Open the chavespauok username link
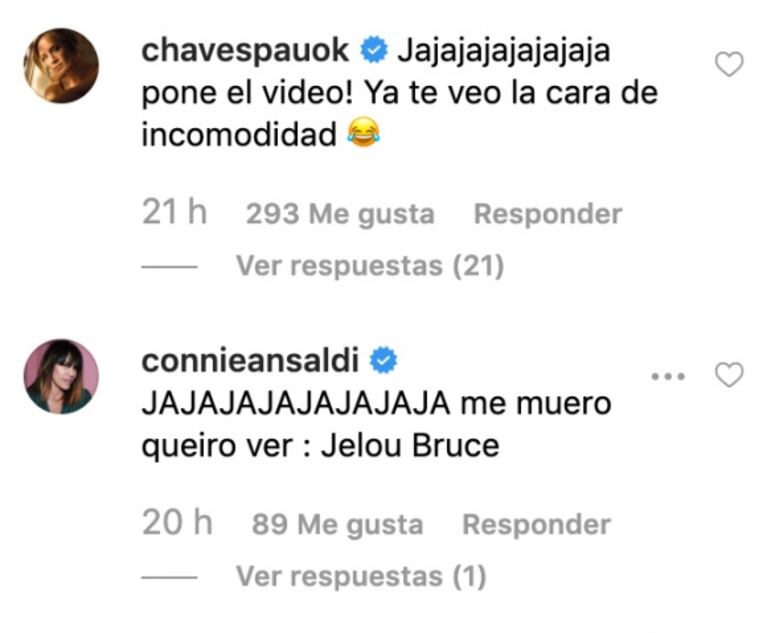The height and width of the screenshot is (633, 767). [244, 50]
